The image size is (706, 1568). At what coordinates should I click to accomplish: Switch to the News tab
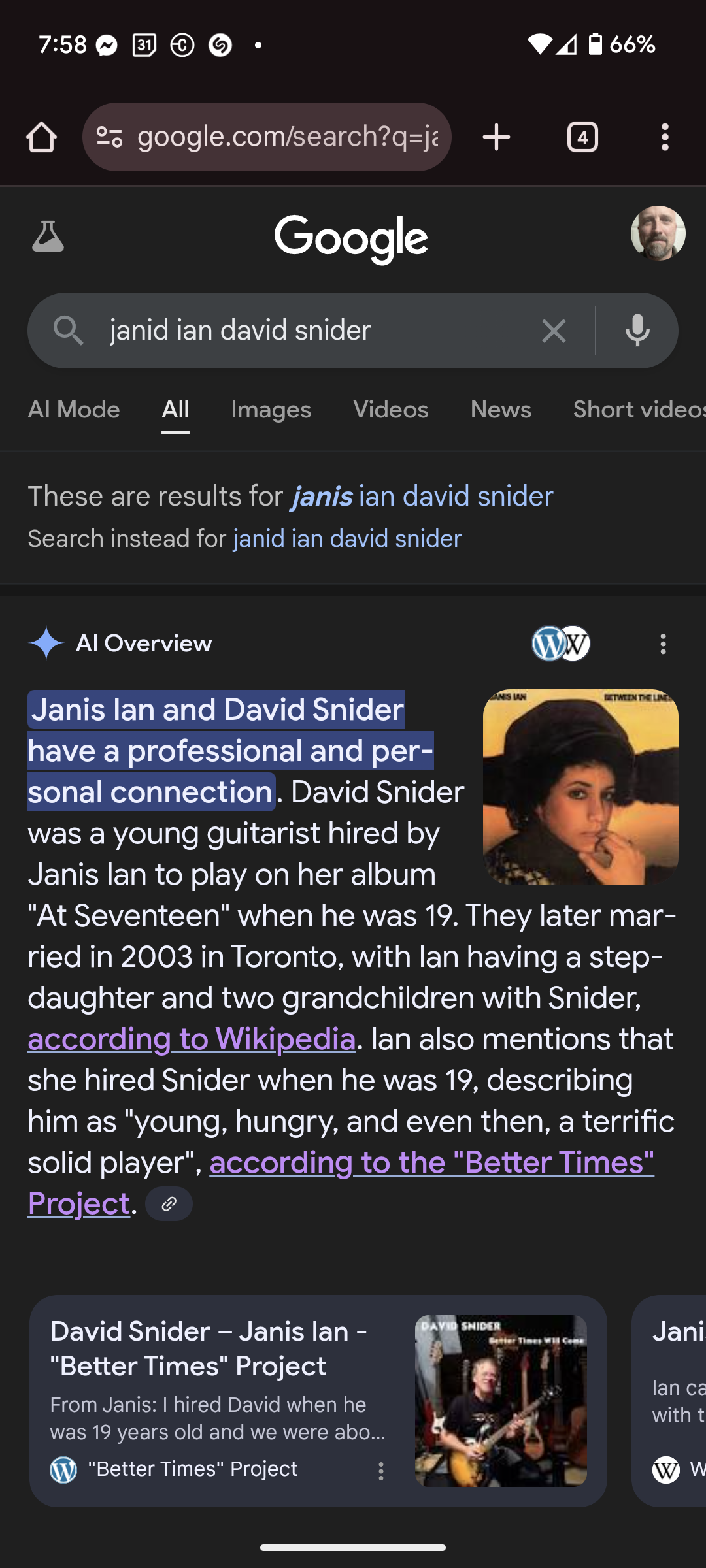point(501,410)
